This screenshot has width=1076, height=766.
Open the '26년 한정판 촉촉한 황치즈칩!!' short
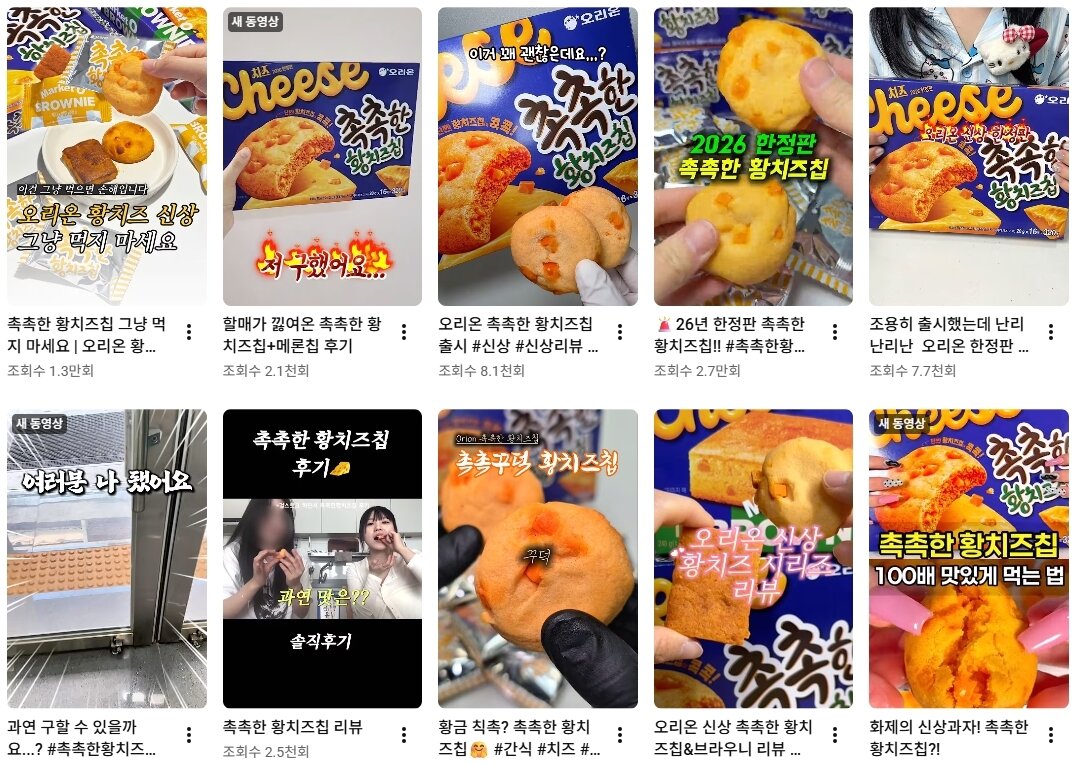(x=753, y=156)
